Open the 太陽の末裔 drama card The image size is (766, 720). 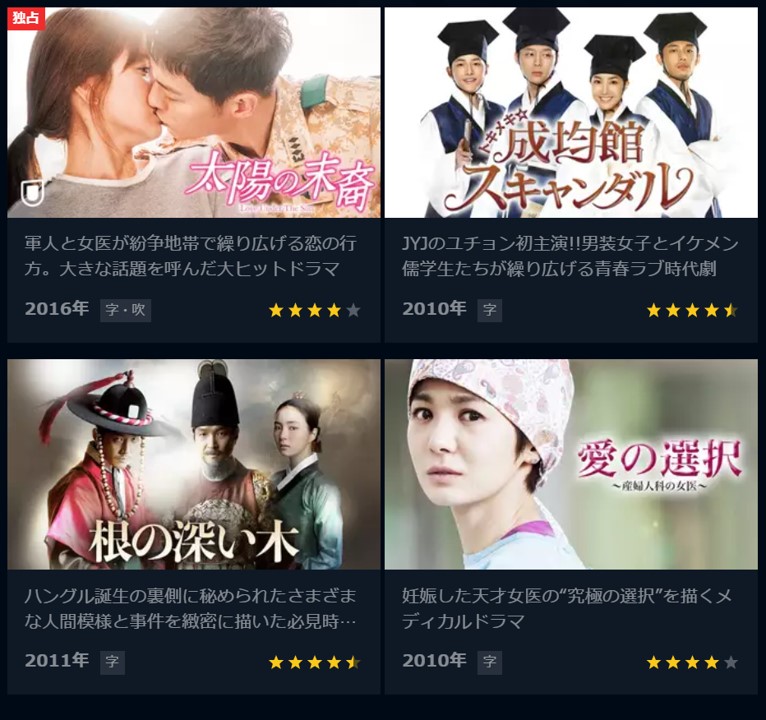(x=193, y=113)
